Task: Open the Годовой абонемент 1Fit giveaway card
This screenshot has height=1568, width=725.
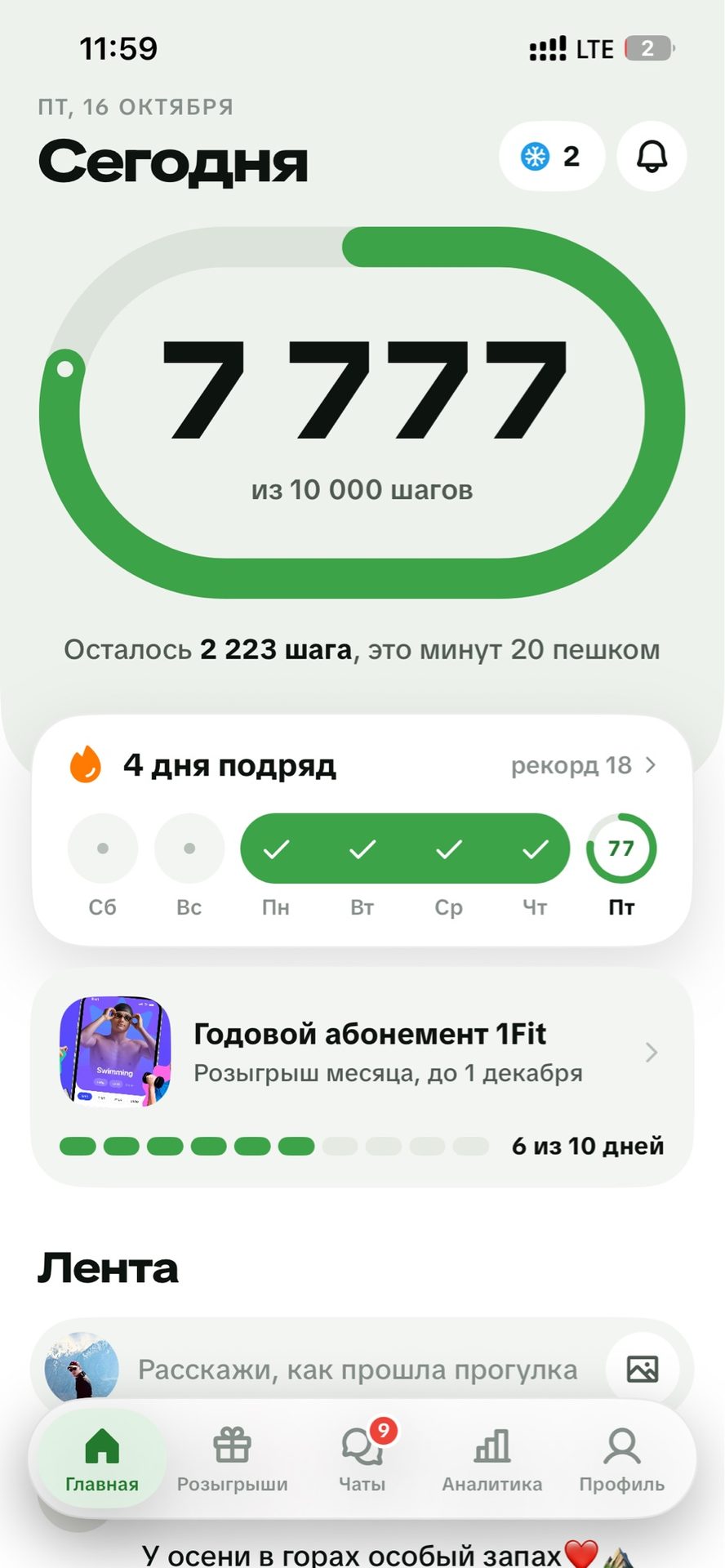Action: 362,1078
